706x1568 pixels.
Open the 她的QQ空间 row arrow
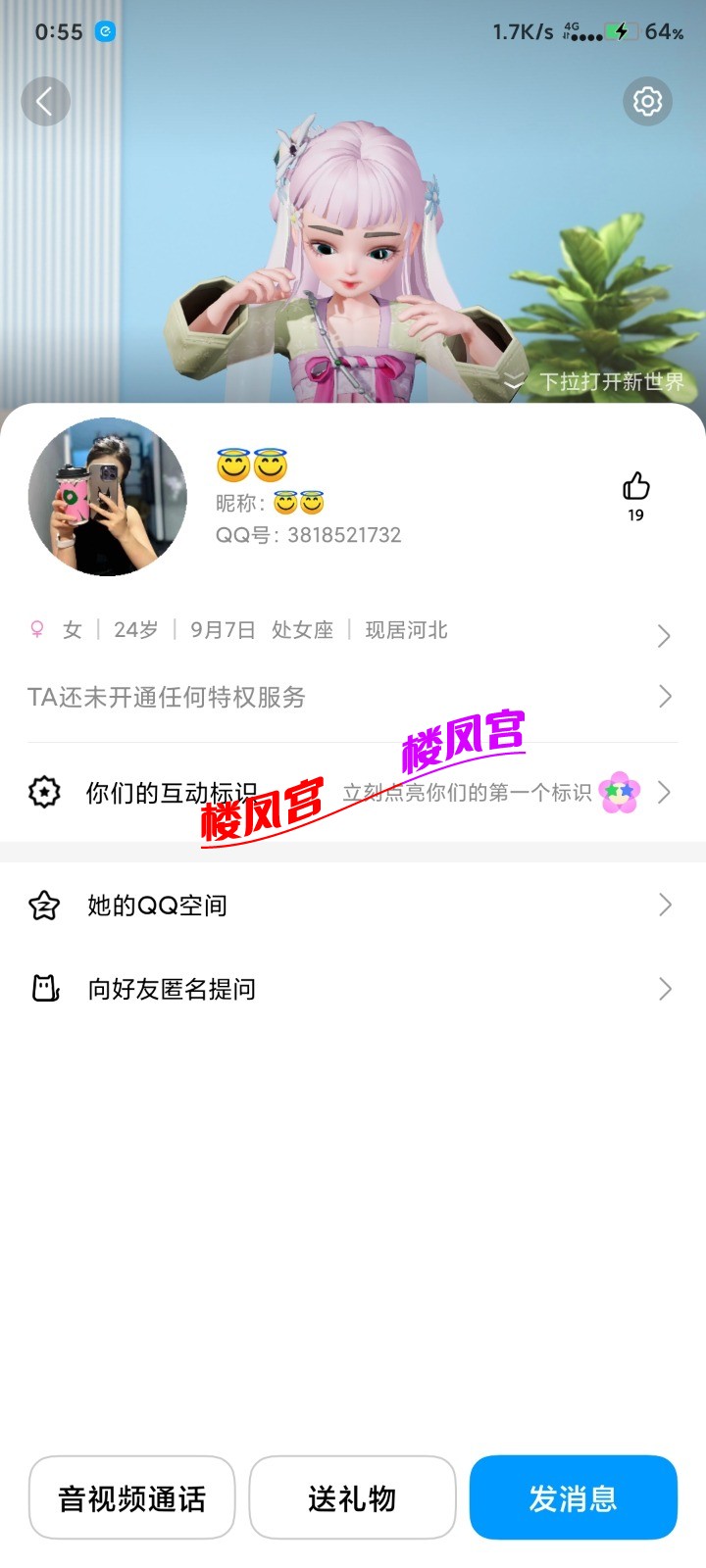(x=666, y=905)
